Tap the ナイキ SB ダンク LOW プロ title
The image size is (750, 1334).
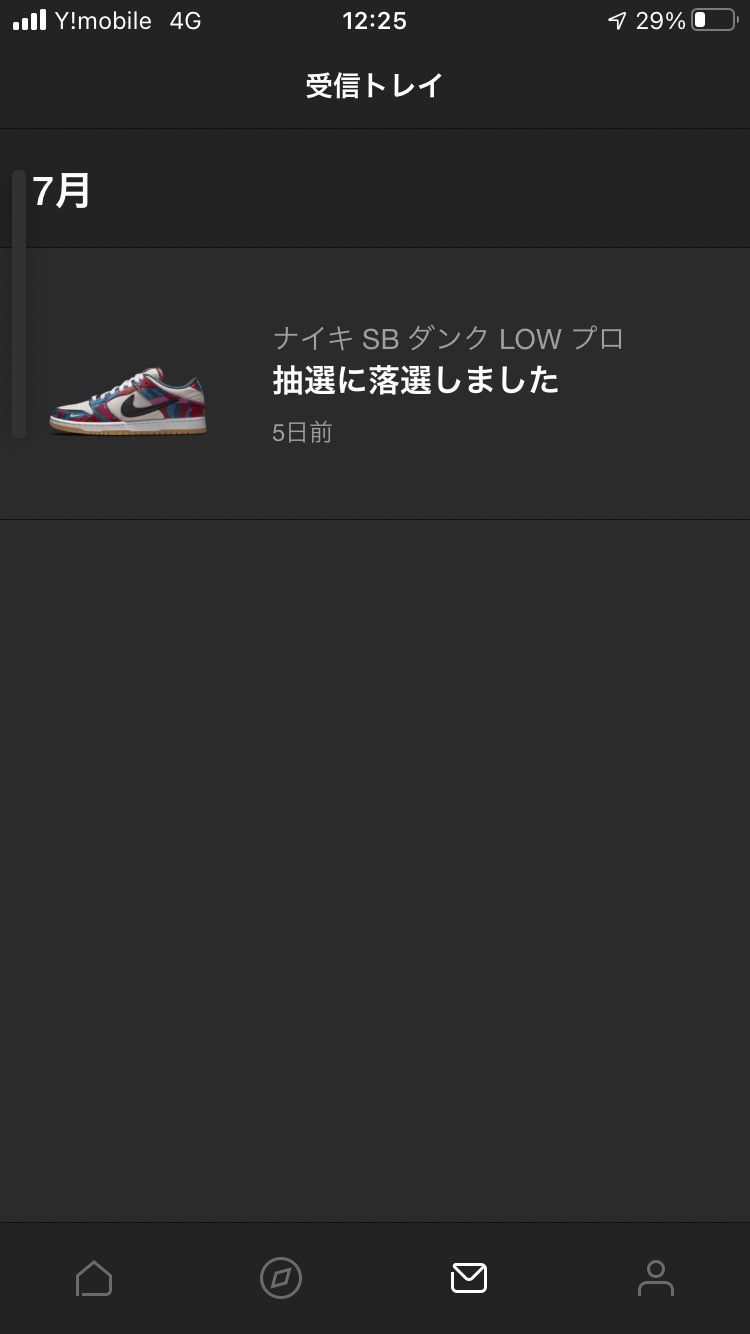click(x=448, y=339)
